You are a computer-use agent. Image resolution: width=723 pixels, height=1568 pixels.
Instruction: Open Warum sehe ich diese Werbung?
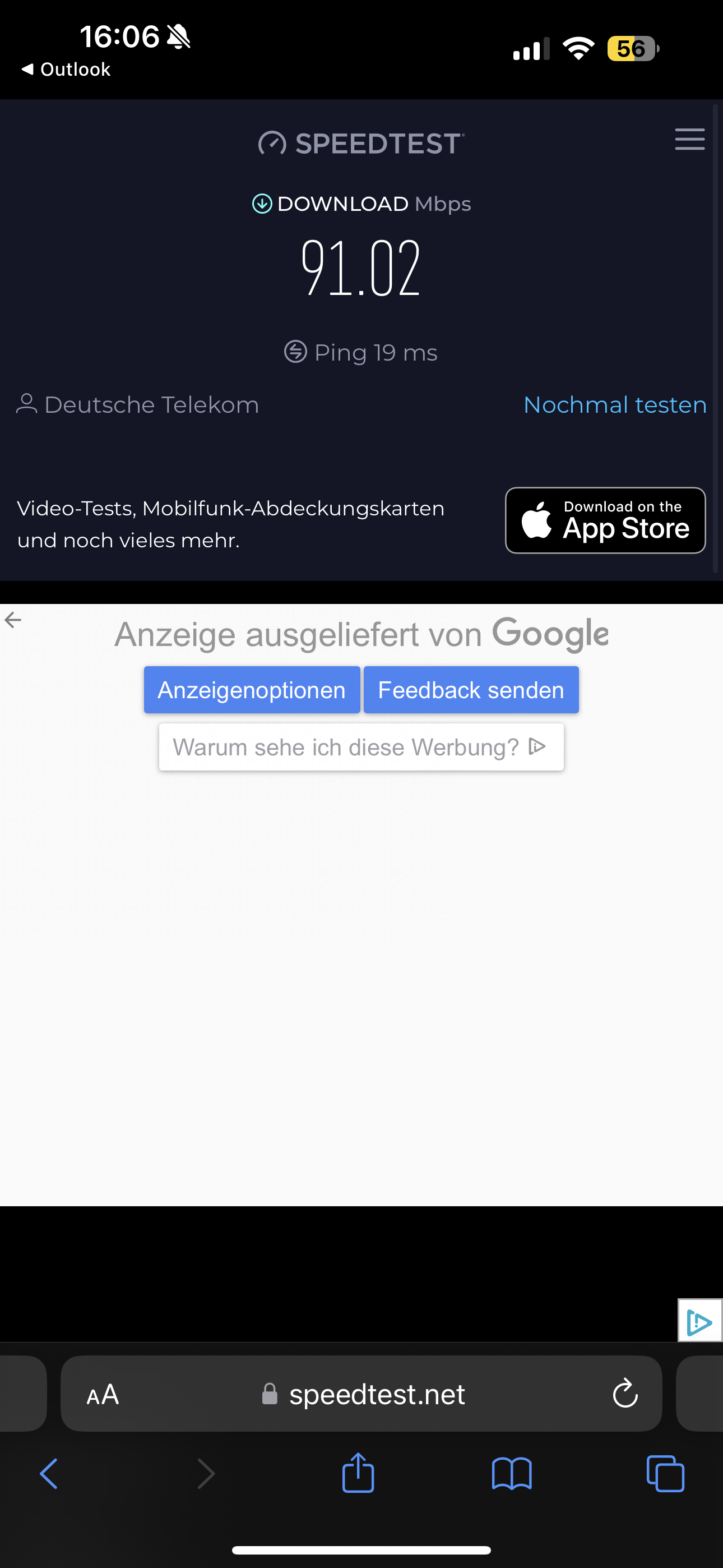click(x=360, y=747)
